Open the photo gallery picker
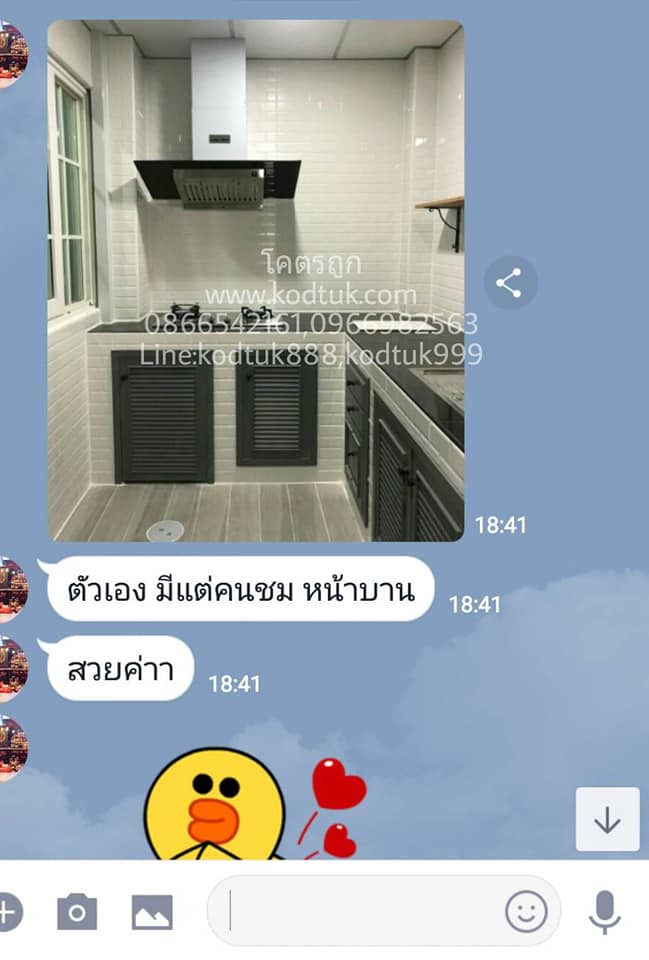The image size is (649, 960). click(x=152, y=911)
